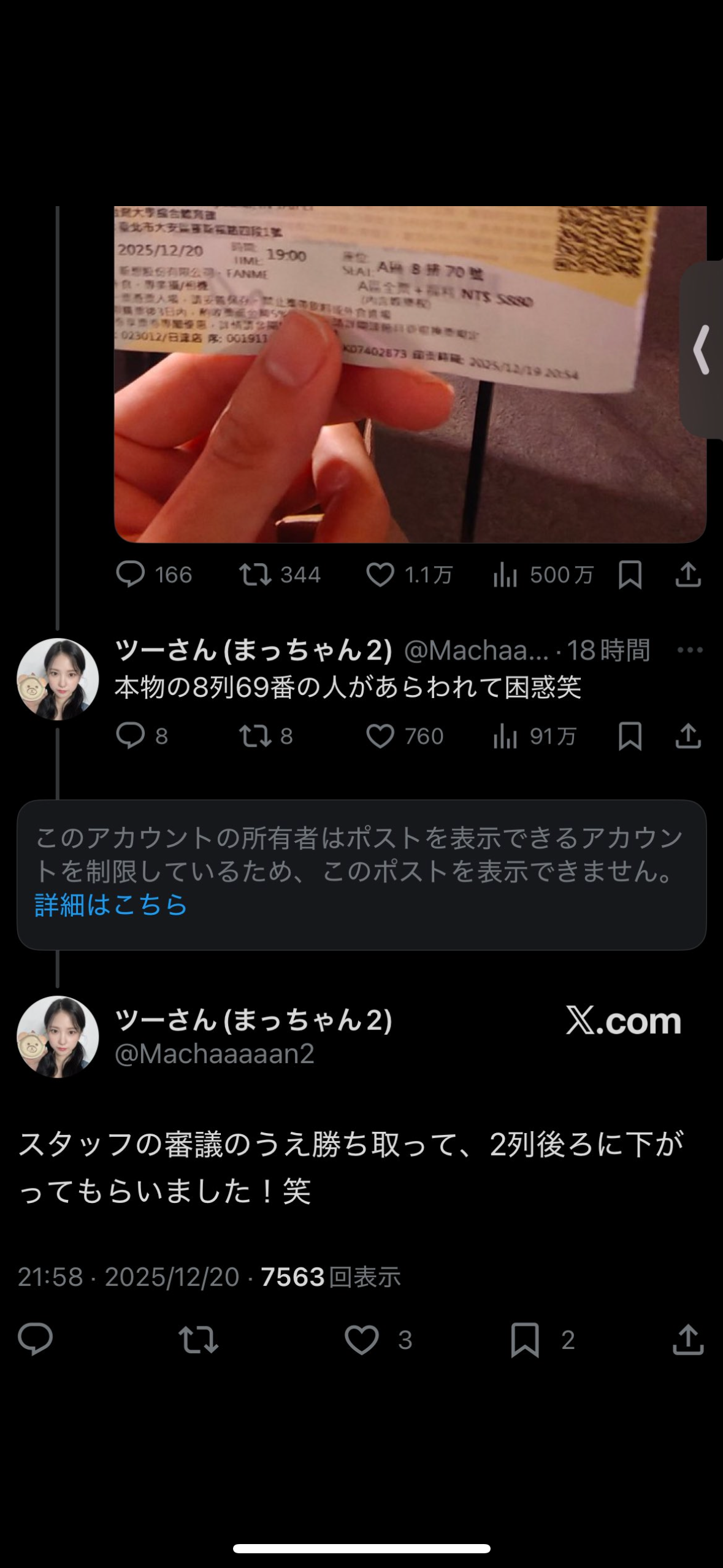
Task: Bookmark the 本物の8列69番 post
Action: [630, 736]
